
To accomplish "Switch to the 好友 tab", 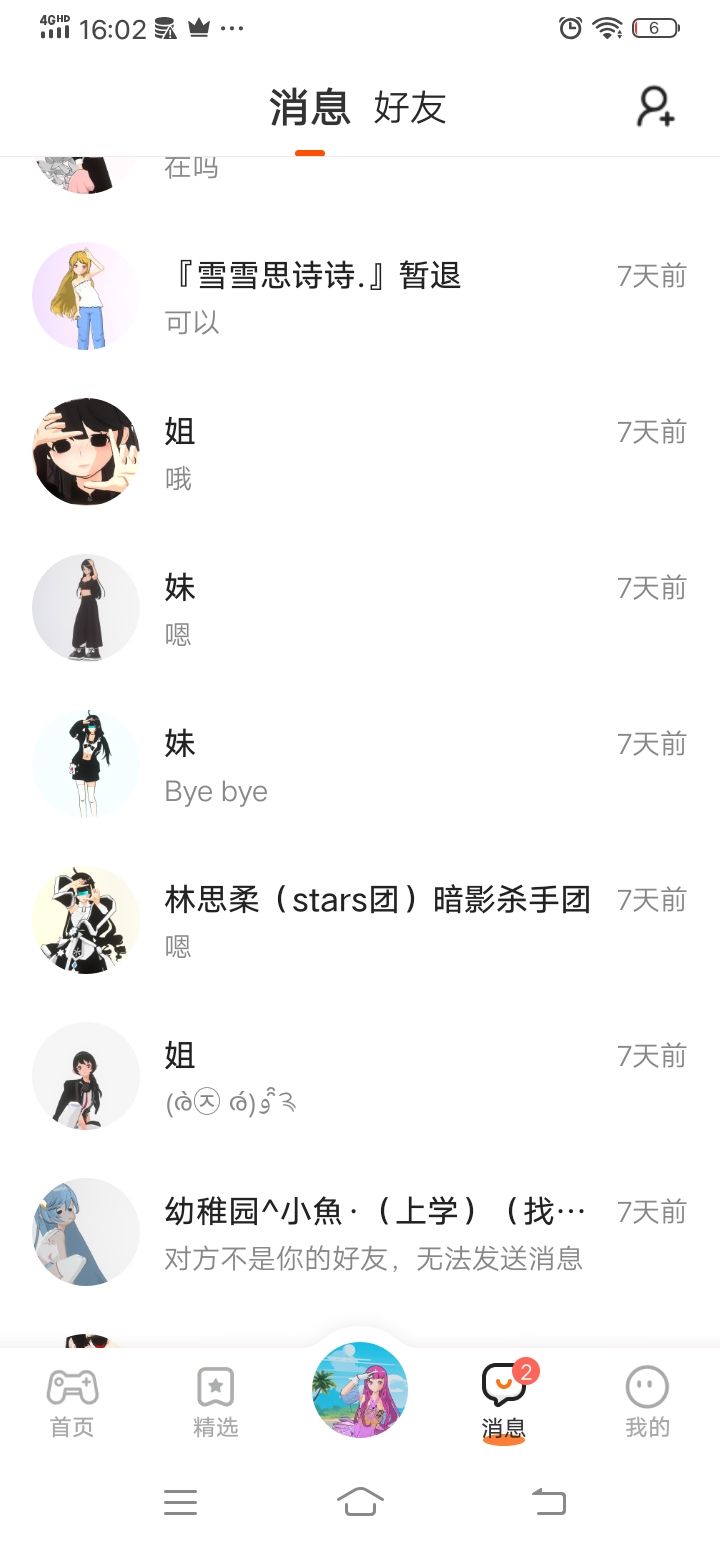I will pyautogui.click(x=409, y=108).
